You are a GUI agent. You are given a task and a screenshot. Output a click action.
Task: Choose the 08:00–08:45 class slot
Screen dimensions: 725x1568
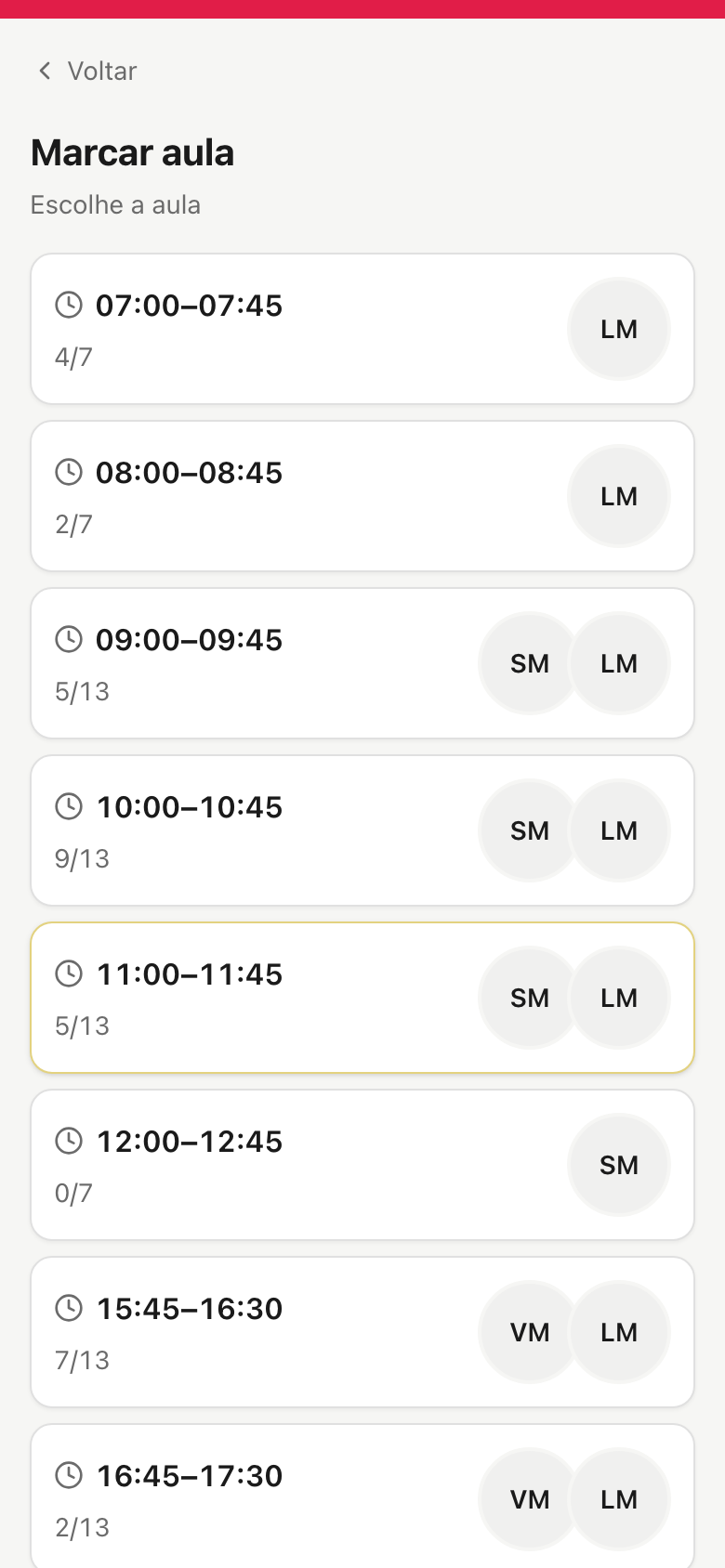[x=362, y=496]
